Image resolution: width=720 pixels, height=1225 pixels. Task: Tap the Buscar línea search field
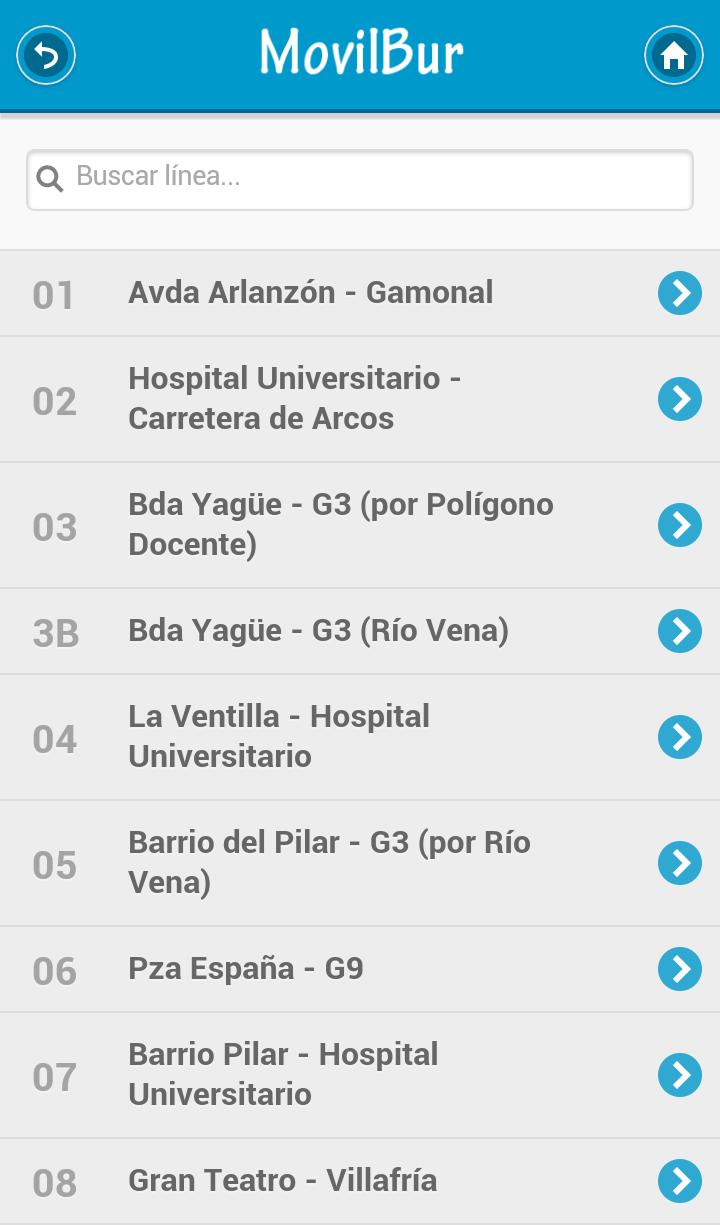[360, 179]
